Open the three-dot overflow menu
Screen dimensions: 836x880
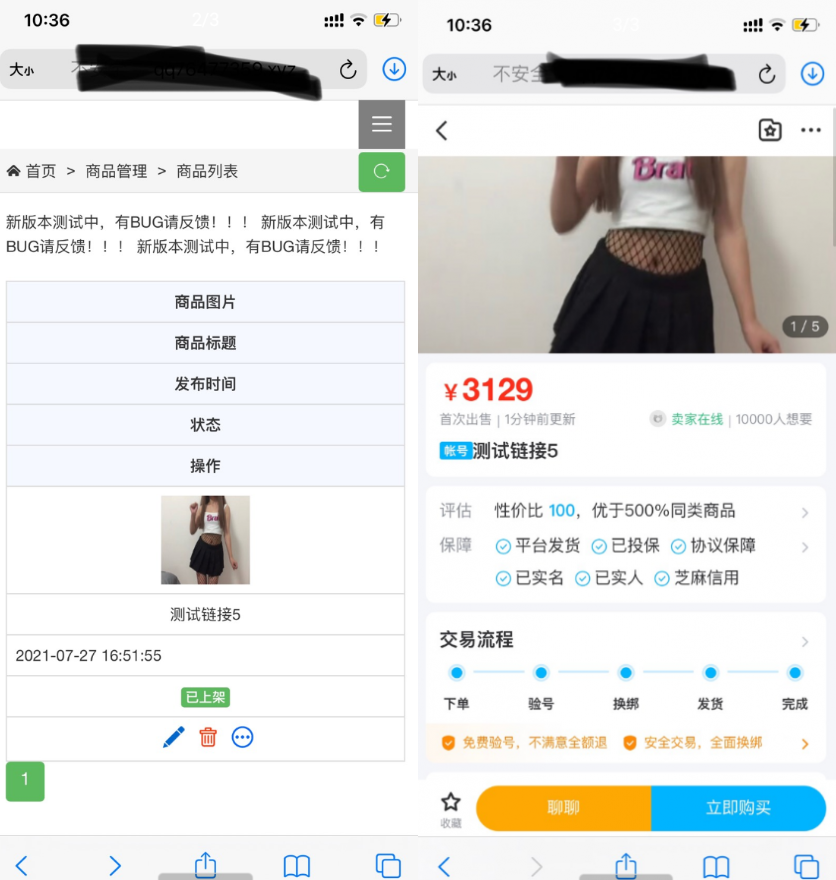coord(810,130)
